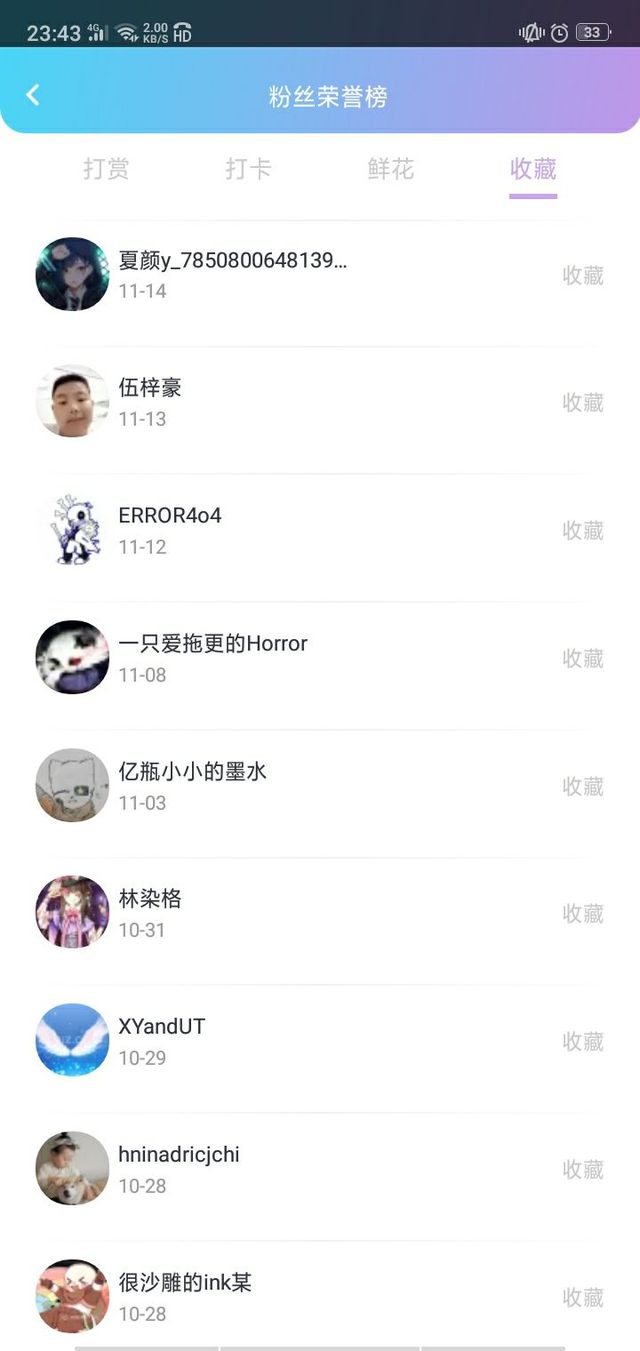Go back with the top-left arrow
The image size is (640, 1351).
point(33,95)
